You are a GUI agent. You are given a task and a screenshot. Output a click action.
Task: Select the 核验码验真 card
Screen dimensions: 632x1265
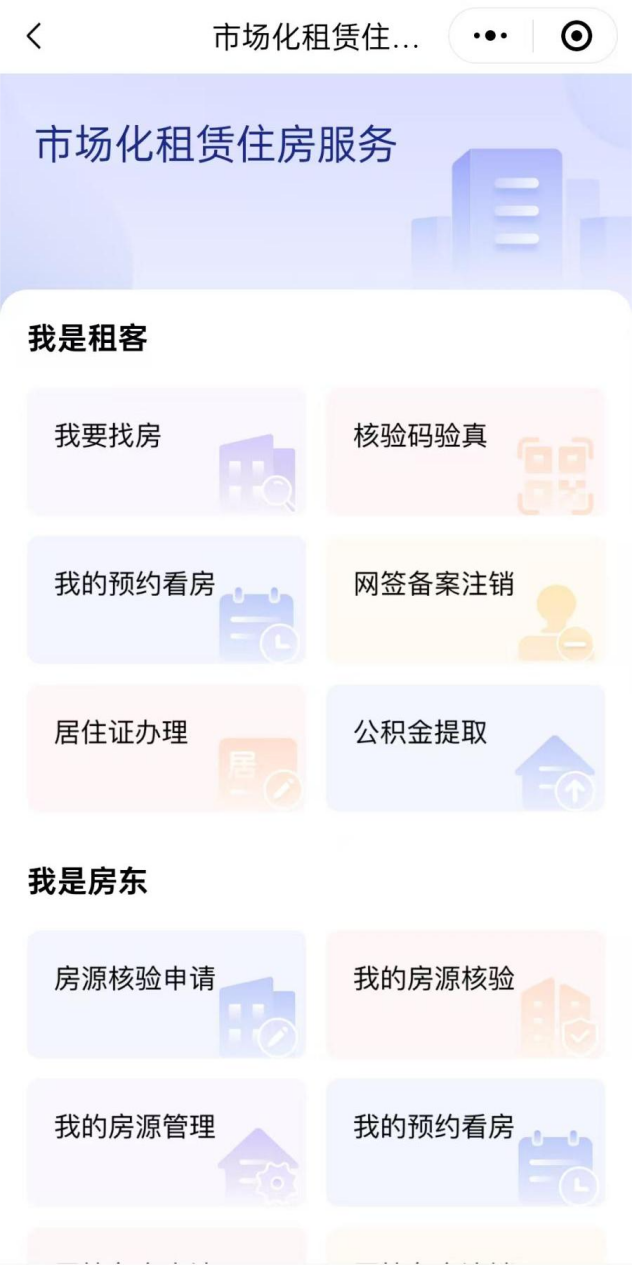466,452
